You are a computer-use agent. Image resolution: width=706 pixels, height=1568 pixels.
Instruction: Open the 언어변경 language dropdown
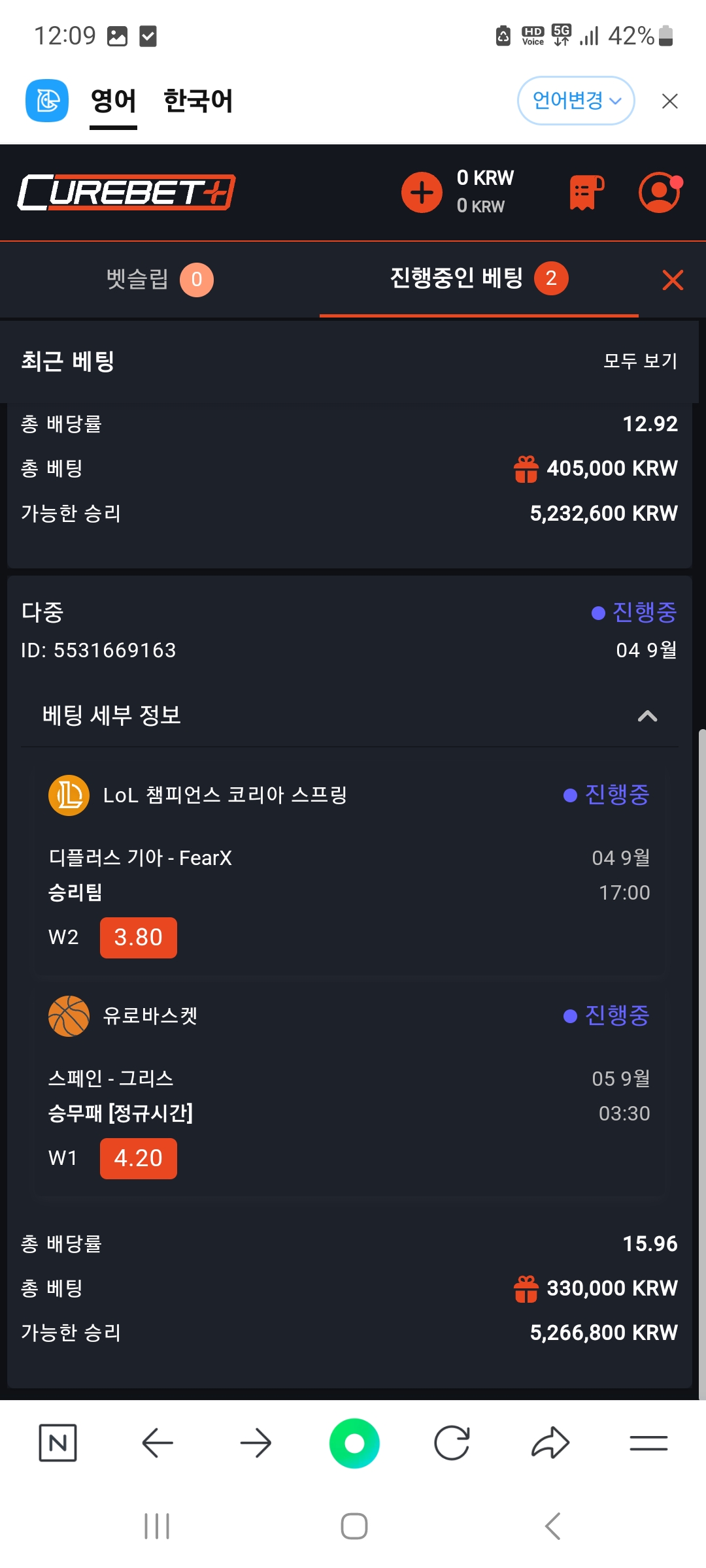pos(576,101)
